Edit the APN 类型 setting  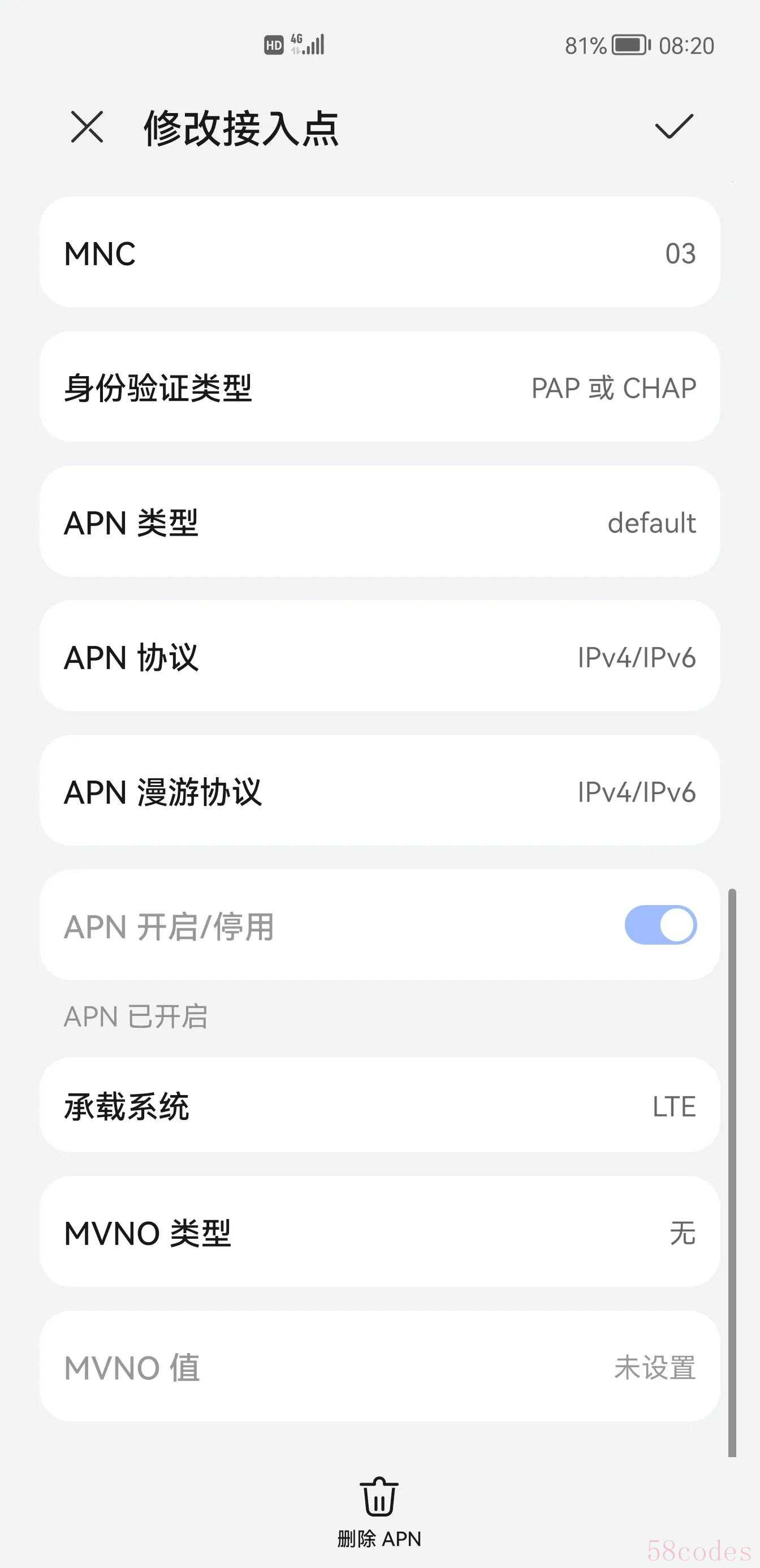(x=379, y=521)
